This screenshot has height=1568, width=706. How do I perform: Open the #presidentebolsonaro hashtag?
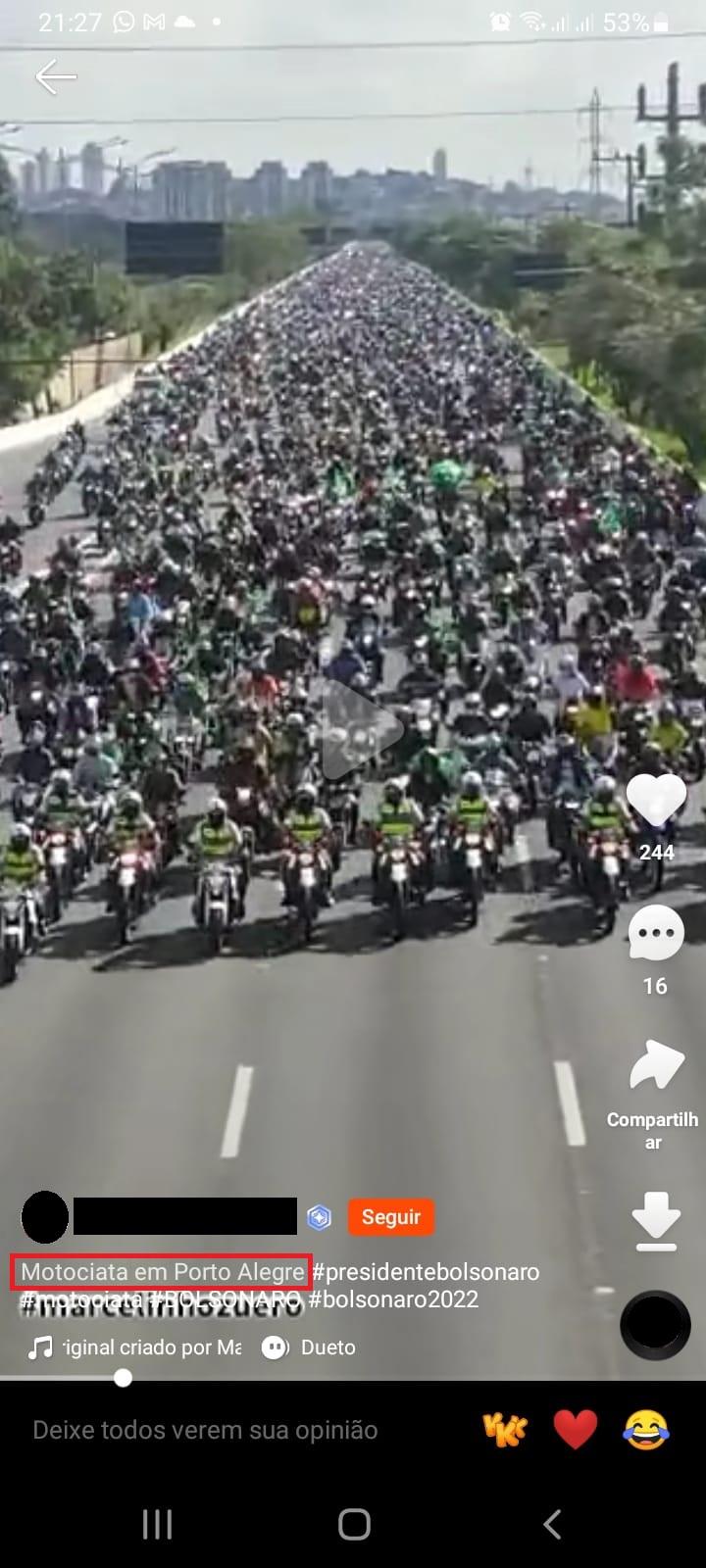[x=426, y=1272]
